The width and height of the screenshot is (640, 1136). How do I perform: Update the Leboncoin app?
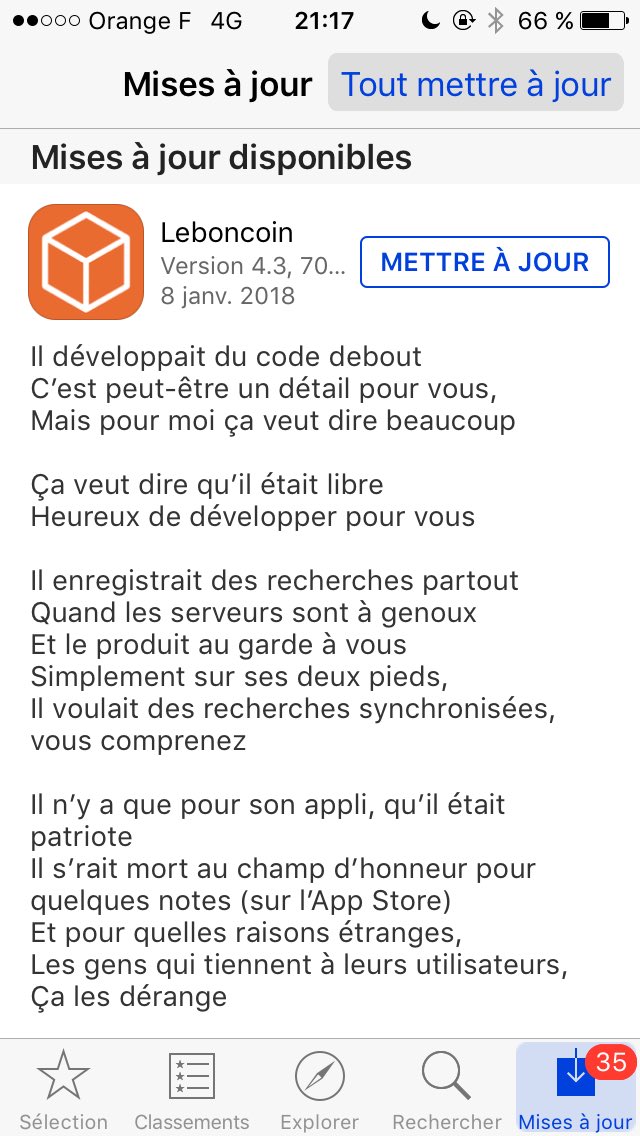pos(485,262)
